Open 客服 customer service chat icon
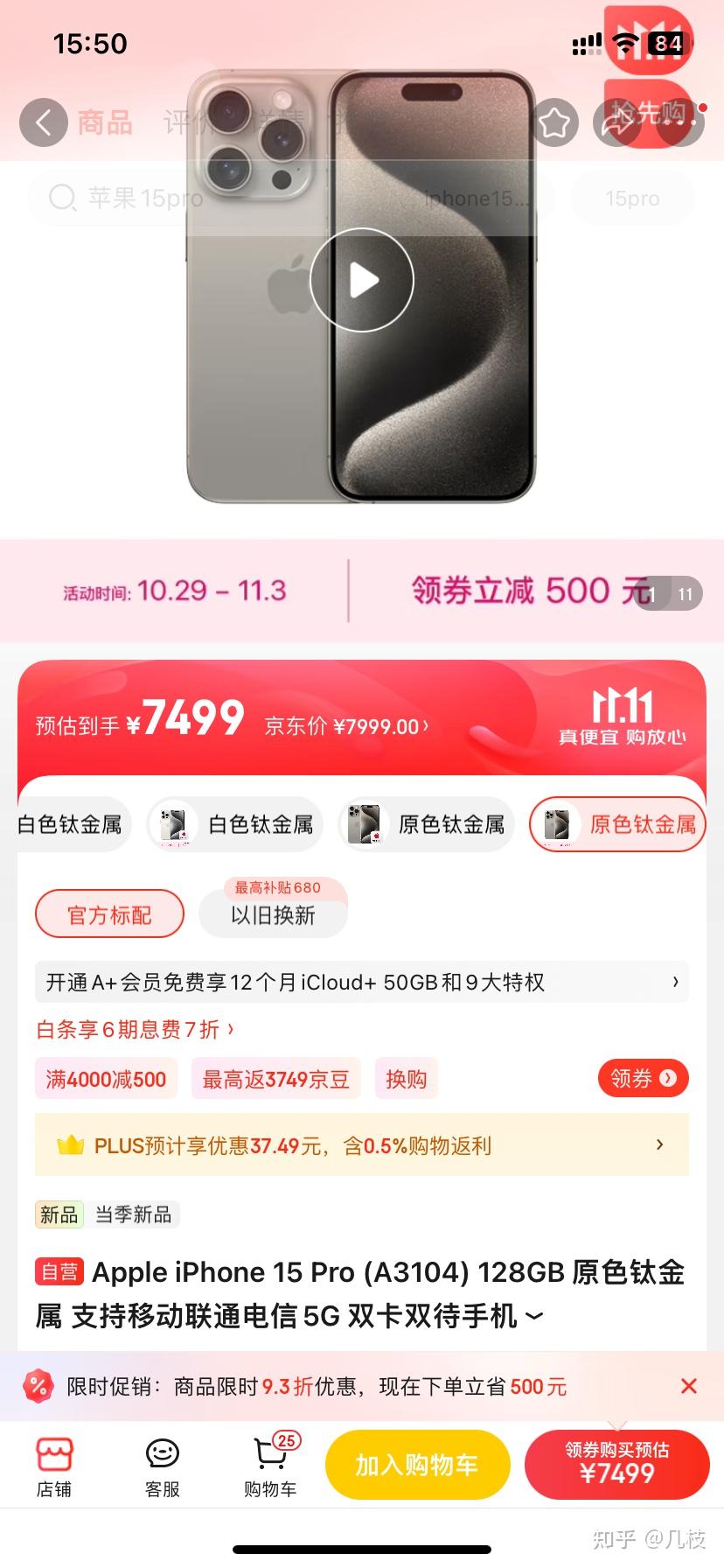 click(x=162, y=1463)
